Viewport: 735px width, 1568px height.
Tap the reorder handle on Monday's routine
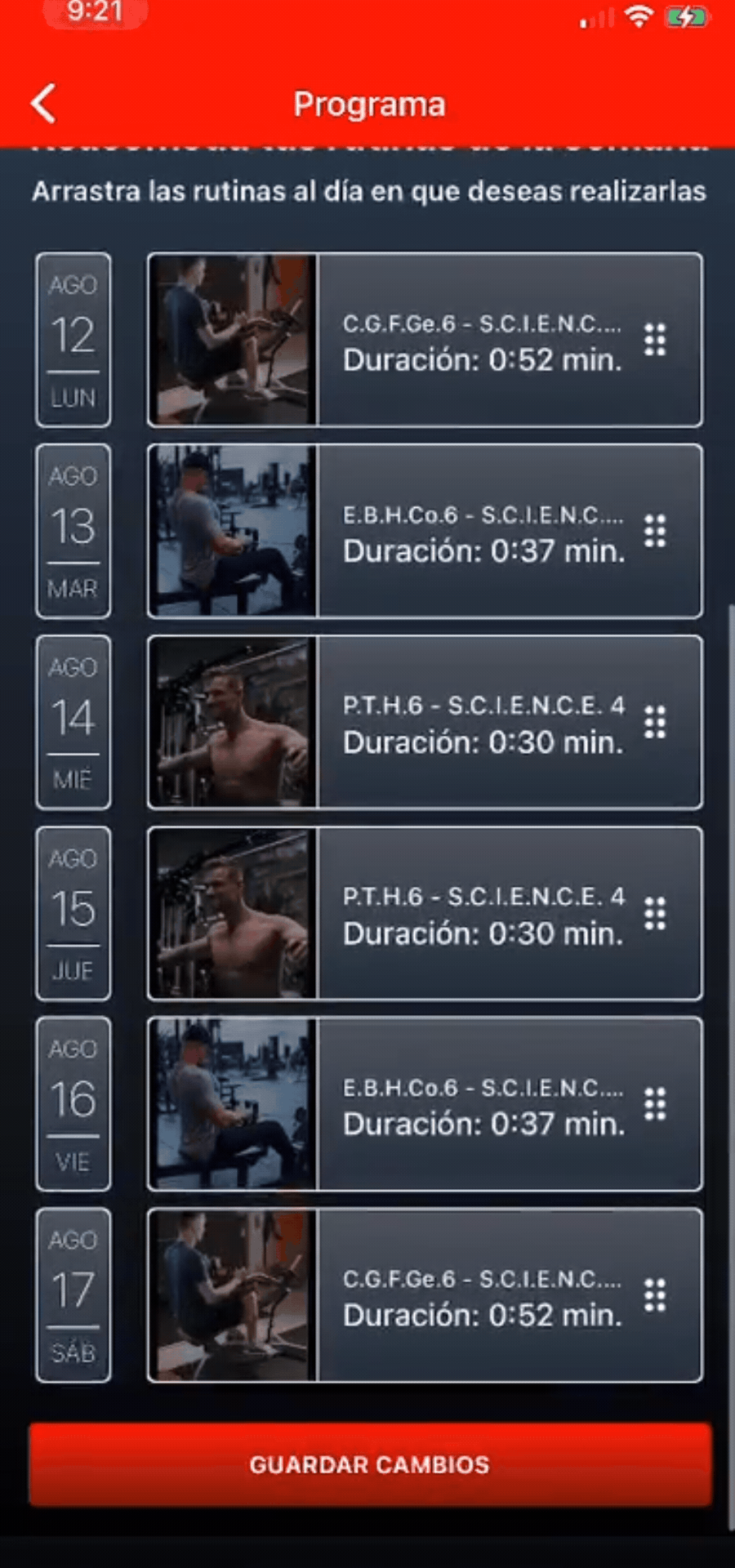tap(655, 340)
